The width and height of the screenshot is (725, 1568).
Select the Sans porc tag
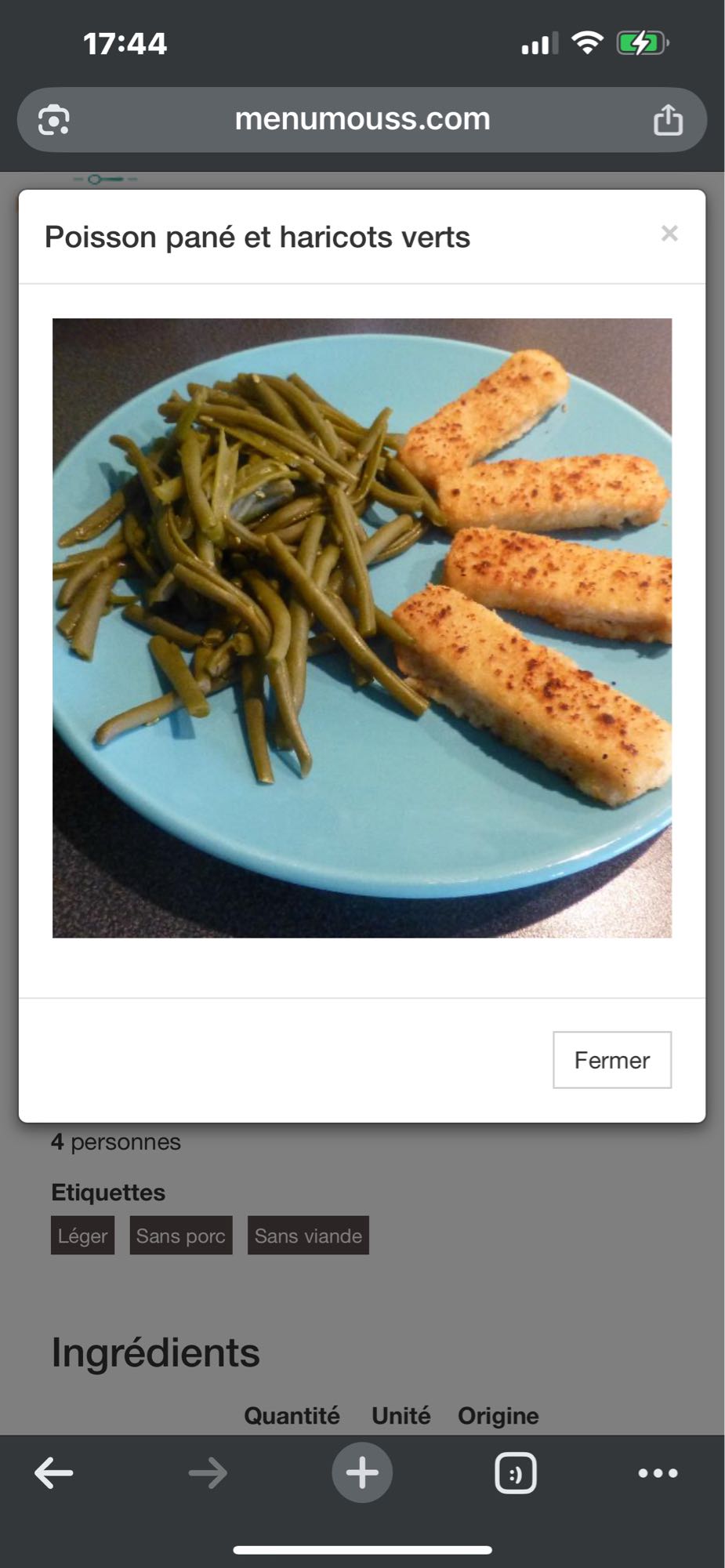pyautogui.click(x=181, y=1235)
